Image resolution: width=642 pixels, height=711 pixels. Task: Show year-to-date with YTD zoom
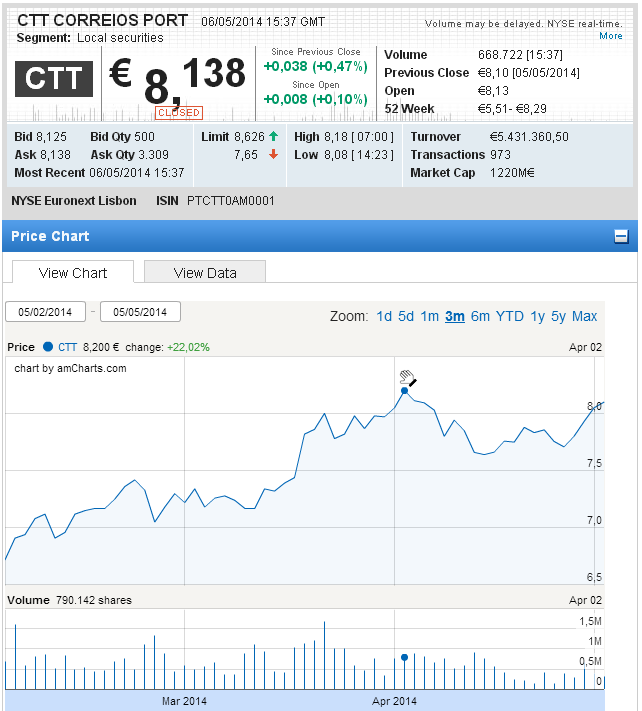(x=510, y=316)
